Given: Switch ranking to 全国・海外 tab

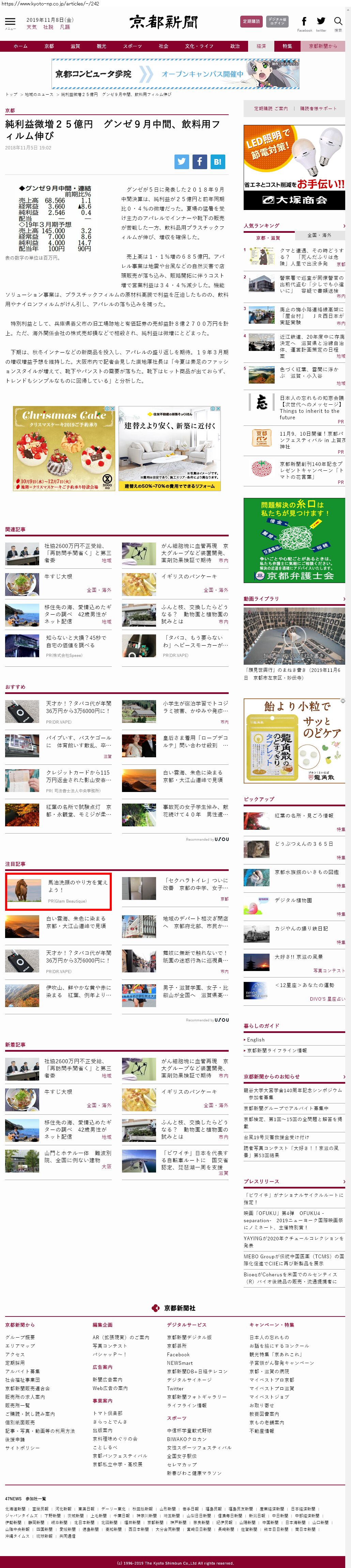Looking at the screenshot, I should click(319, 235).
